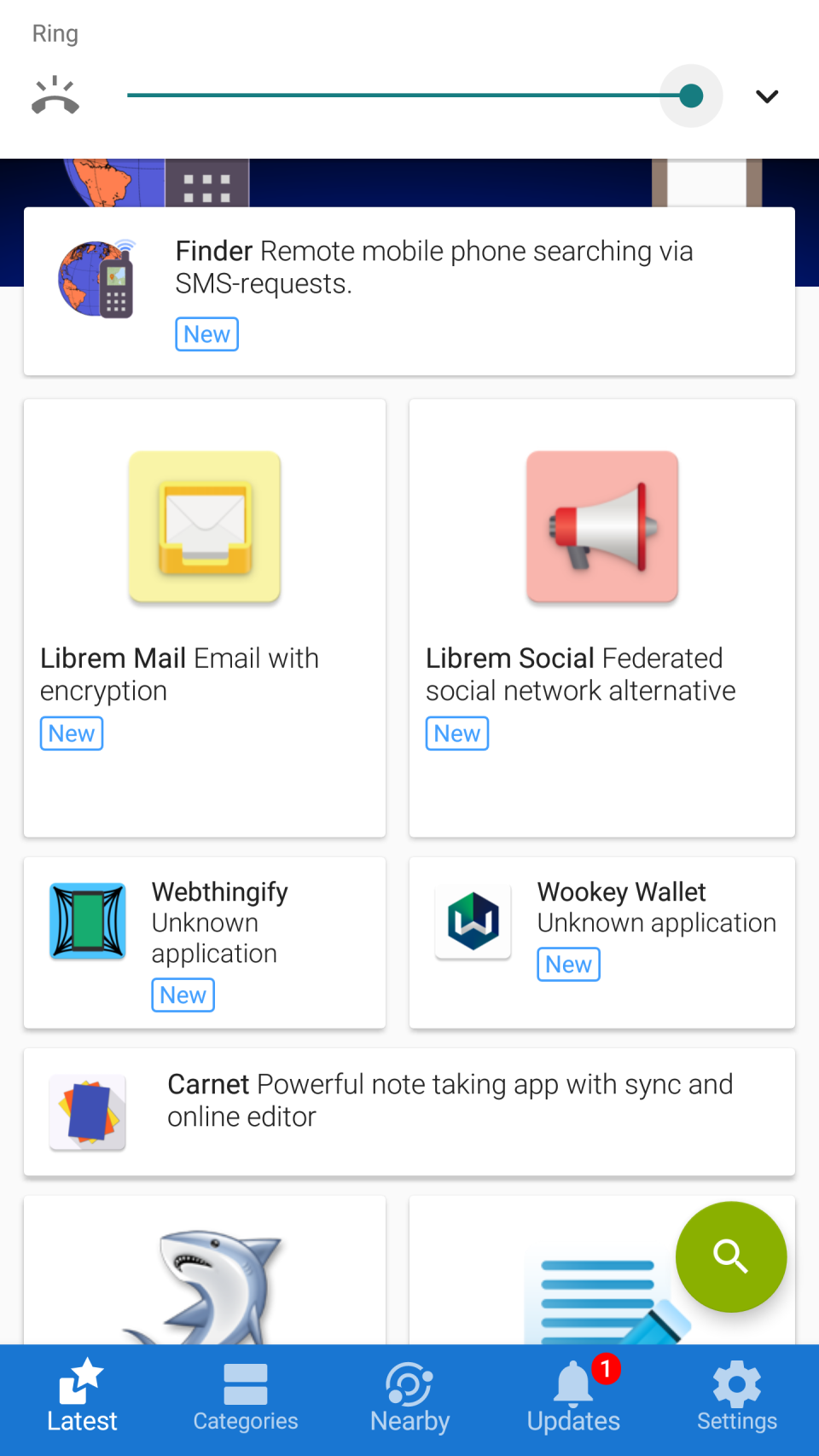The height and width of the screenshot is (1456, 819).
Task: View Wookey Wallet application
Action: pyautogui.click(x=602, y=943)
